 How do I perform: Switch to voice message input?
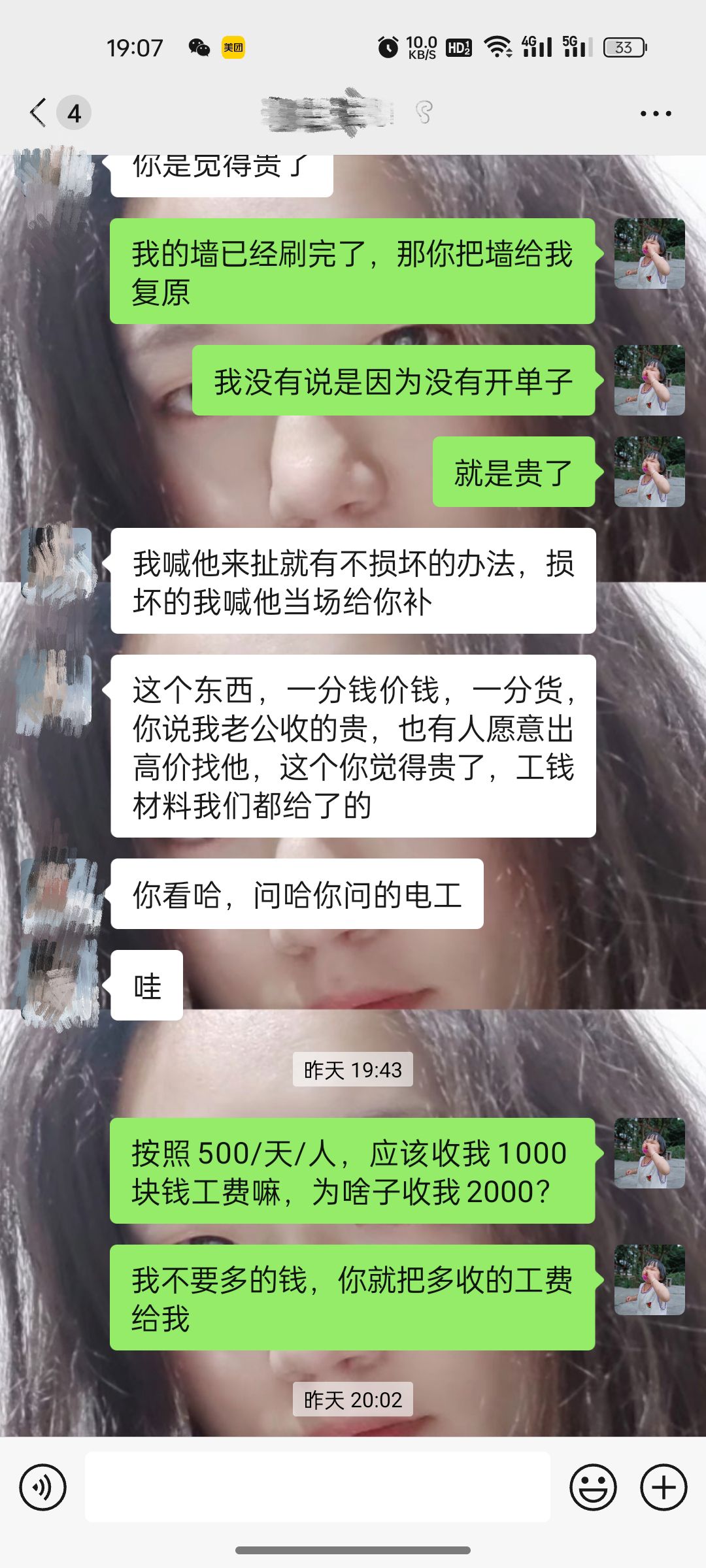coord(43,1488)
